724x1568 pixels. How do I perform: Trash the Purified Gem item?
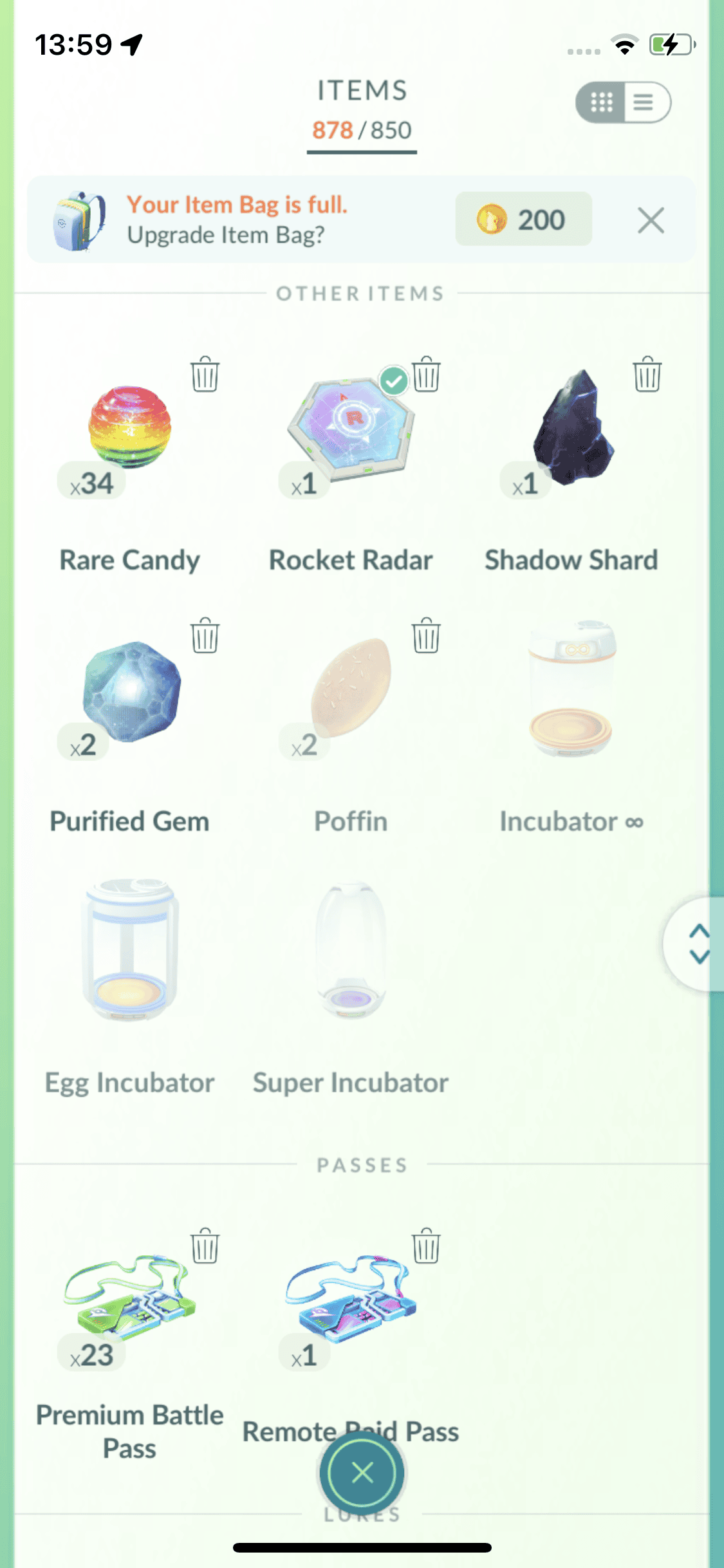click(x=205, y=635)
